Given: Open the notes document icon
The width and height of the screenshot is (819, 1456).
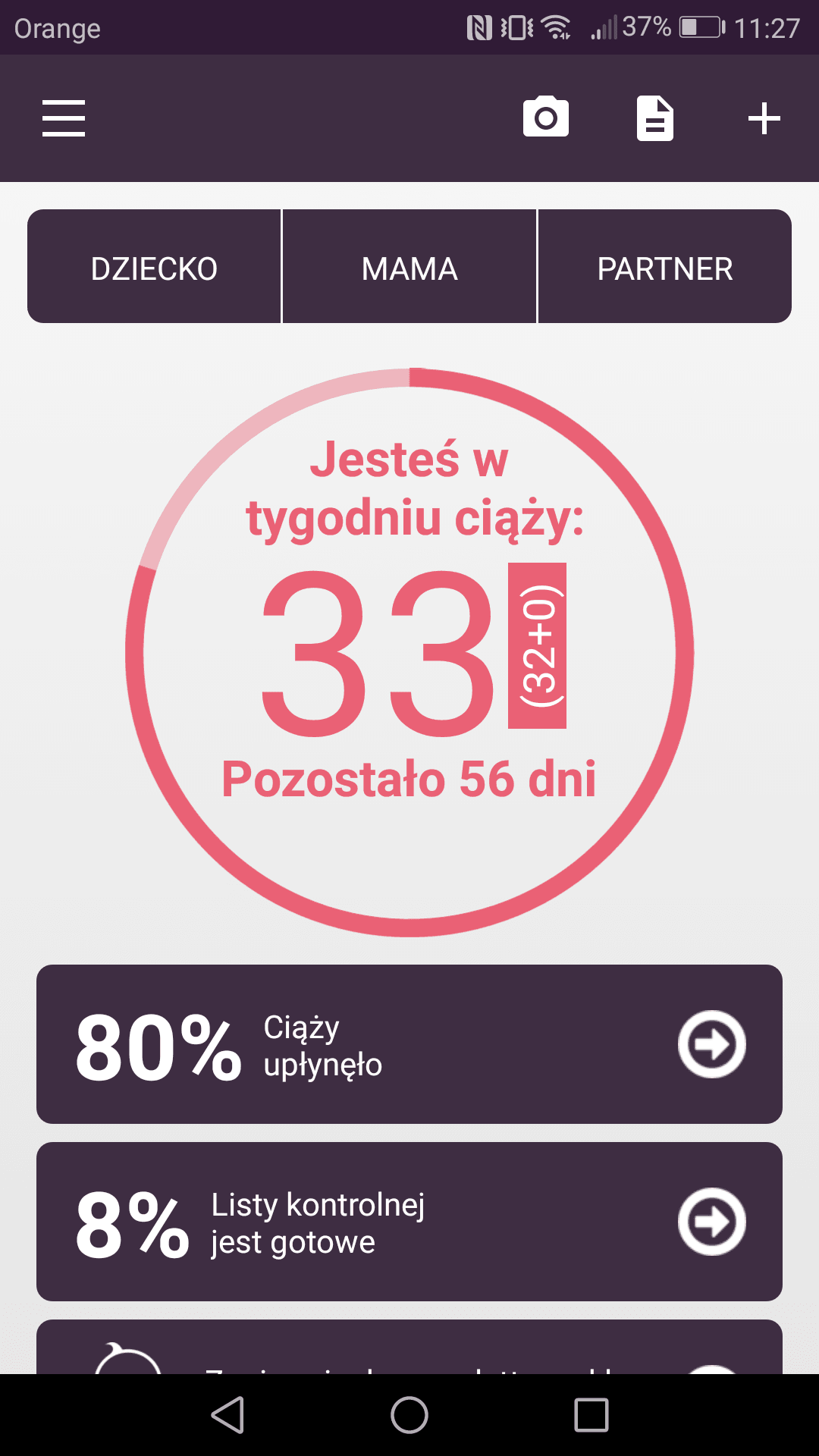Looking at the screenshot, I should 655,118.
